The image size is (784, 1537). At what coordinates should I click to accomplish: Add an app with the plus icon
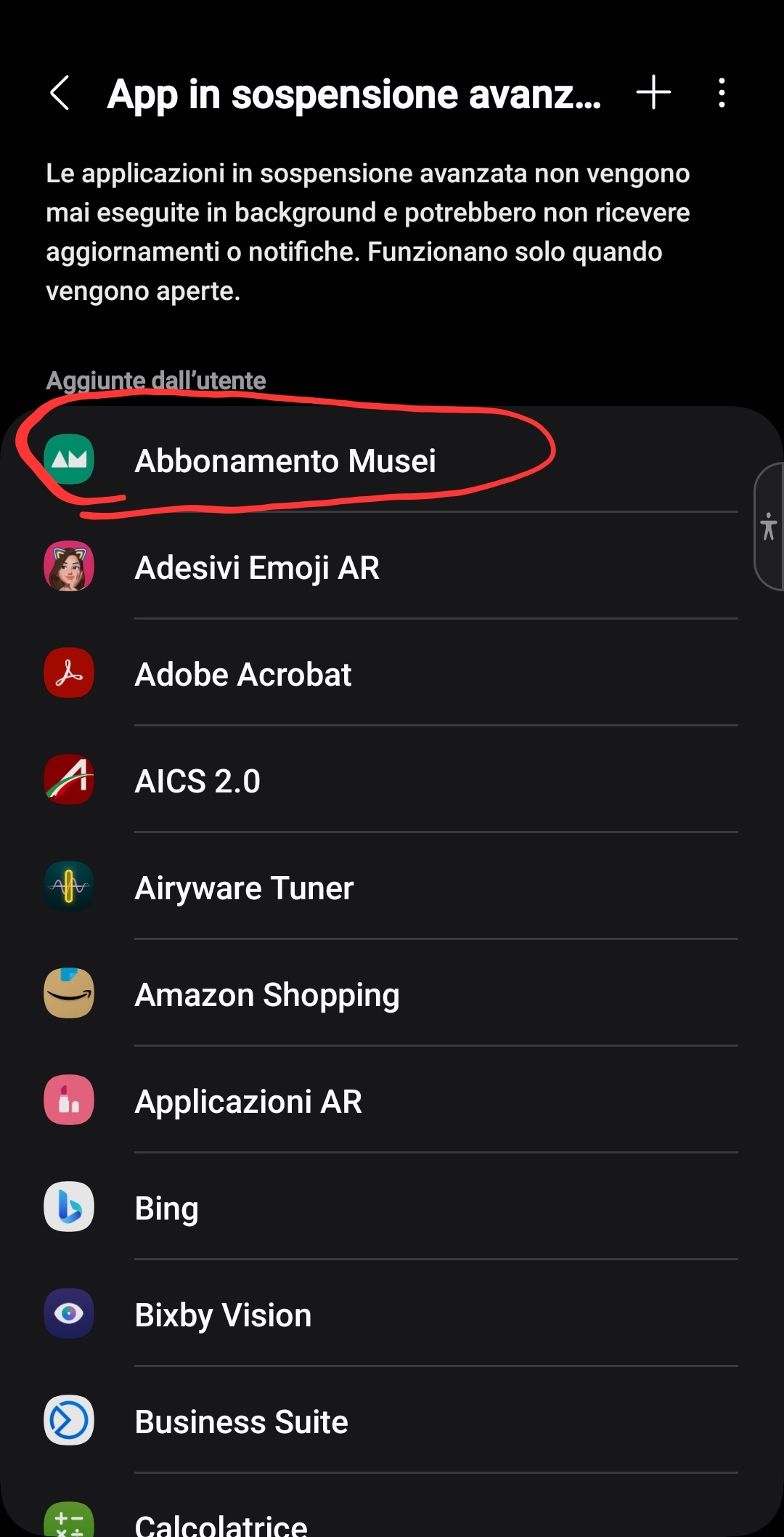click(653, 93)
